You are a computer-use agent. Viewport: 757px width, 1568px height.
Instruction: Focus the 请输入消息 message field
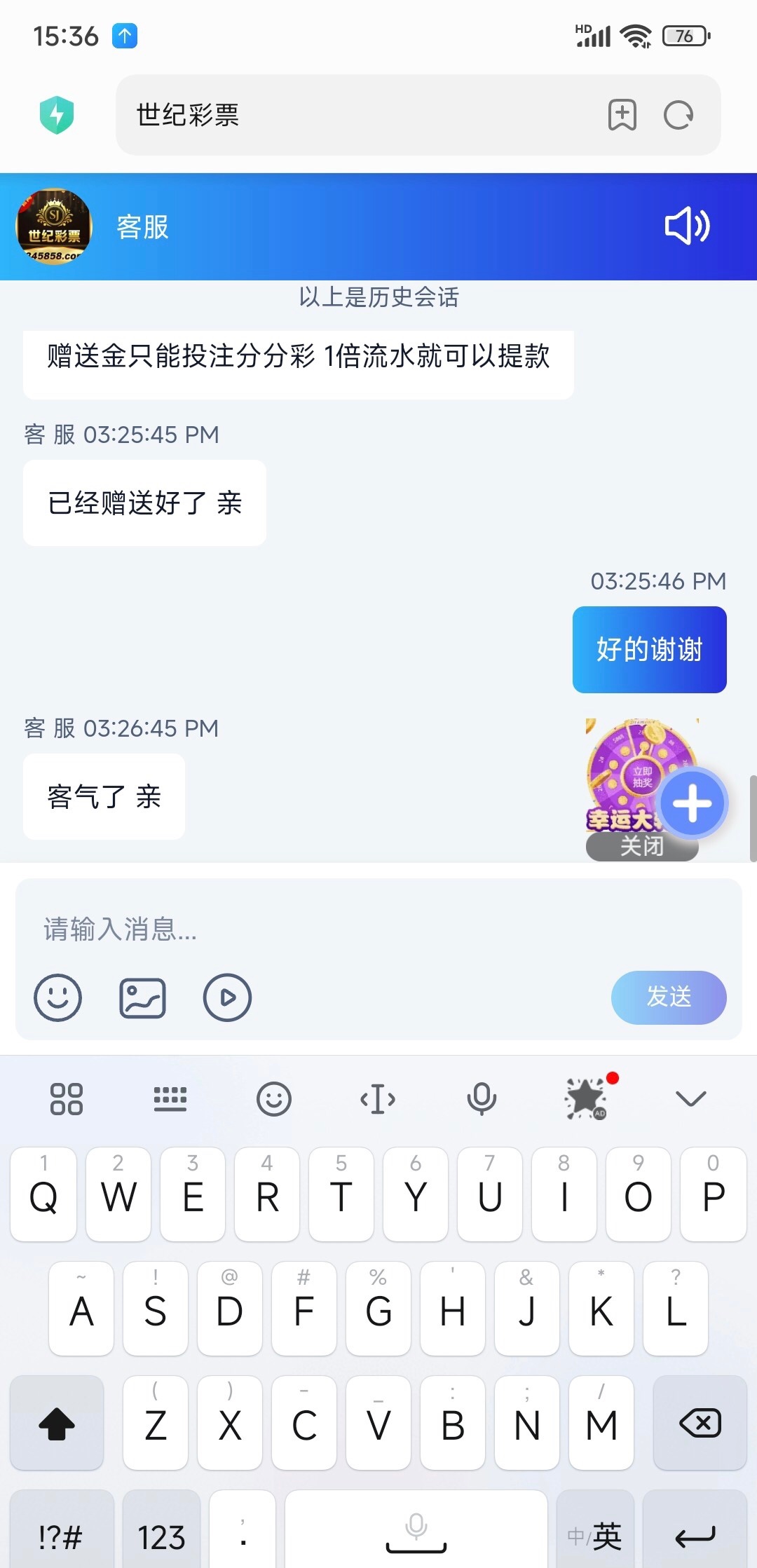[378, 929]
